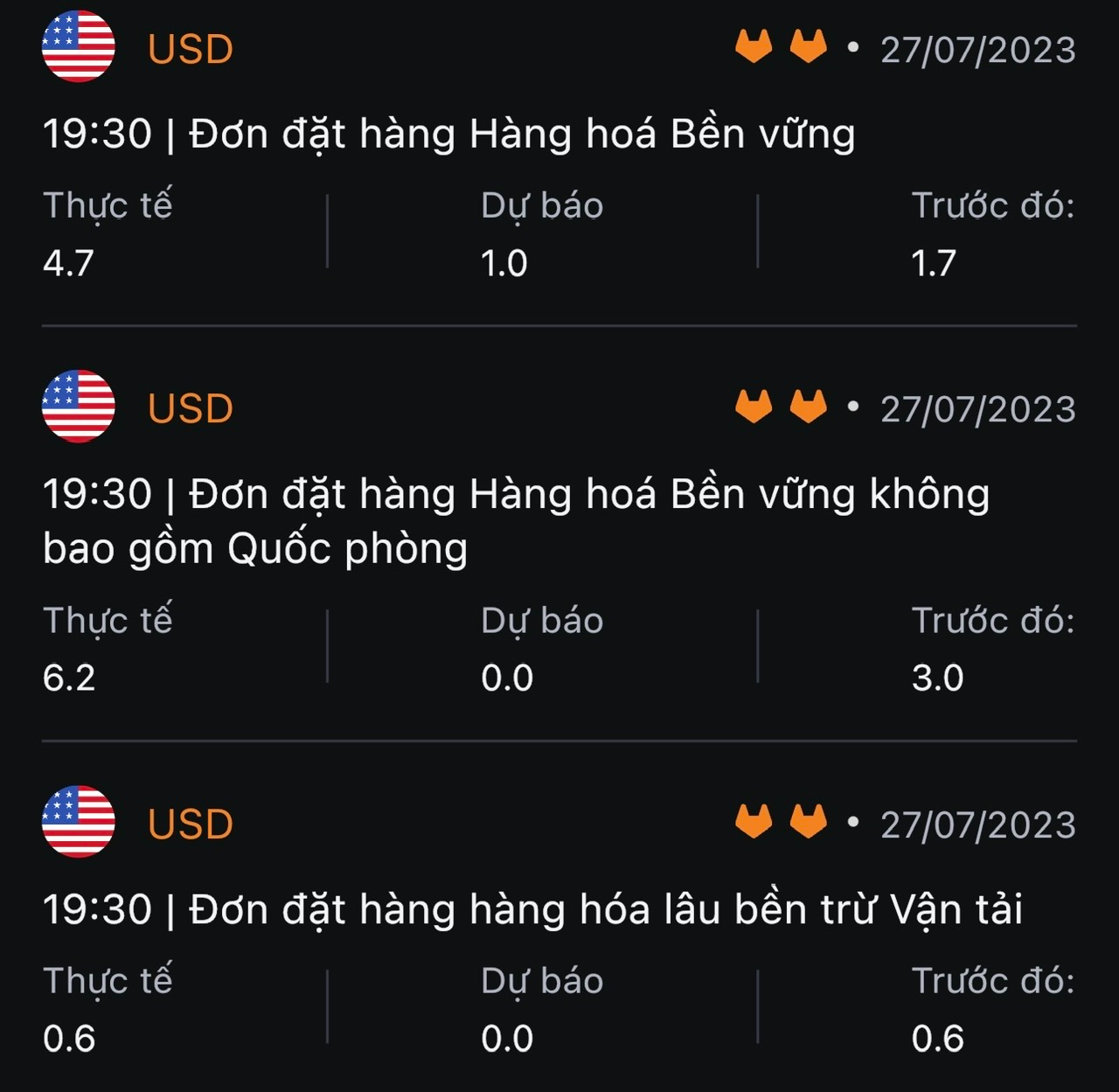Open the event không bao gồm Quốc phòng

(516, 521)
